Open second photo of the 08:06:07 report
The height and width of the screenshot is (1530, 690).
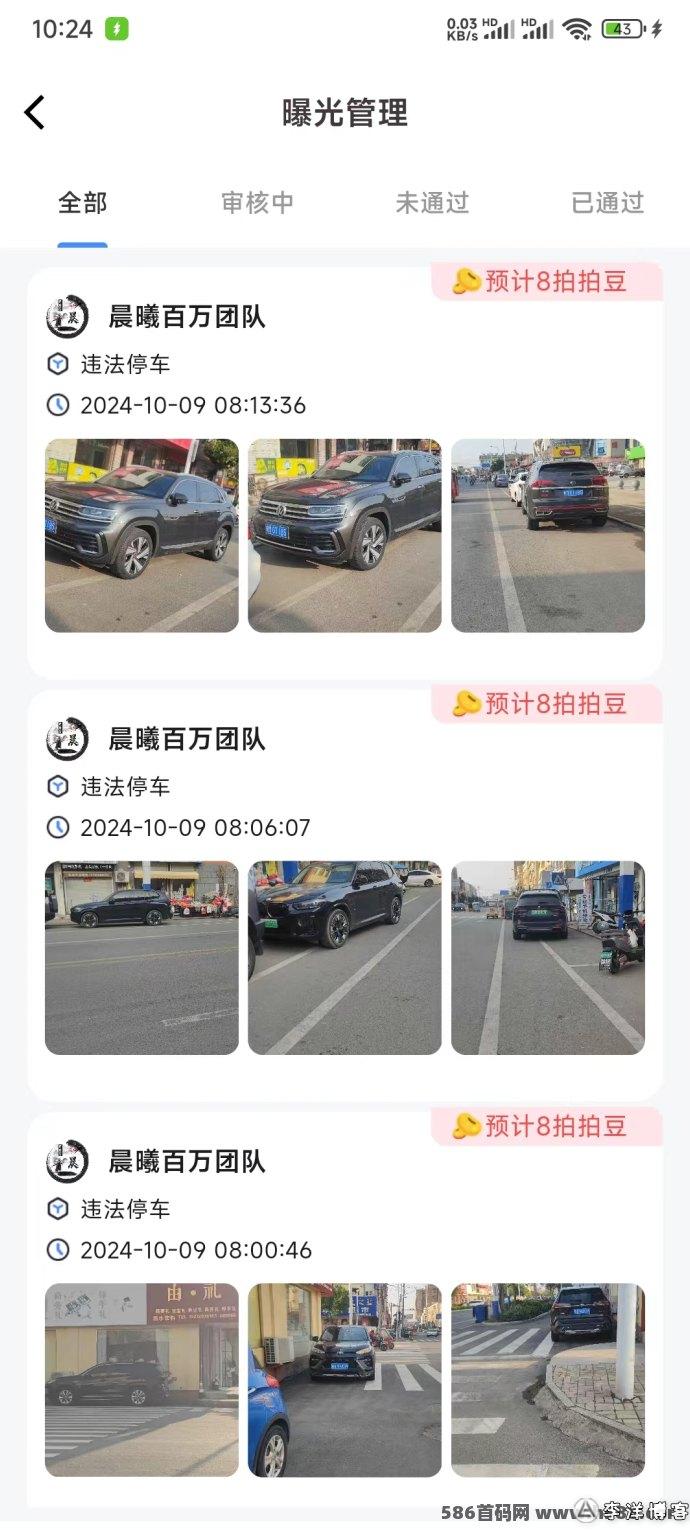[x=344, y=957]
